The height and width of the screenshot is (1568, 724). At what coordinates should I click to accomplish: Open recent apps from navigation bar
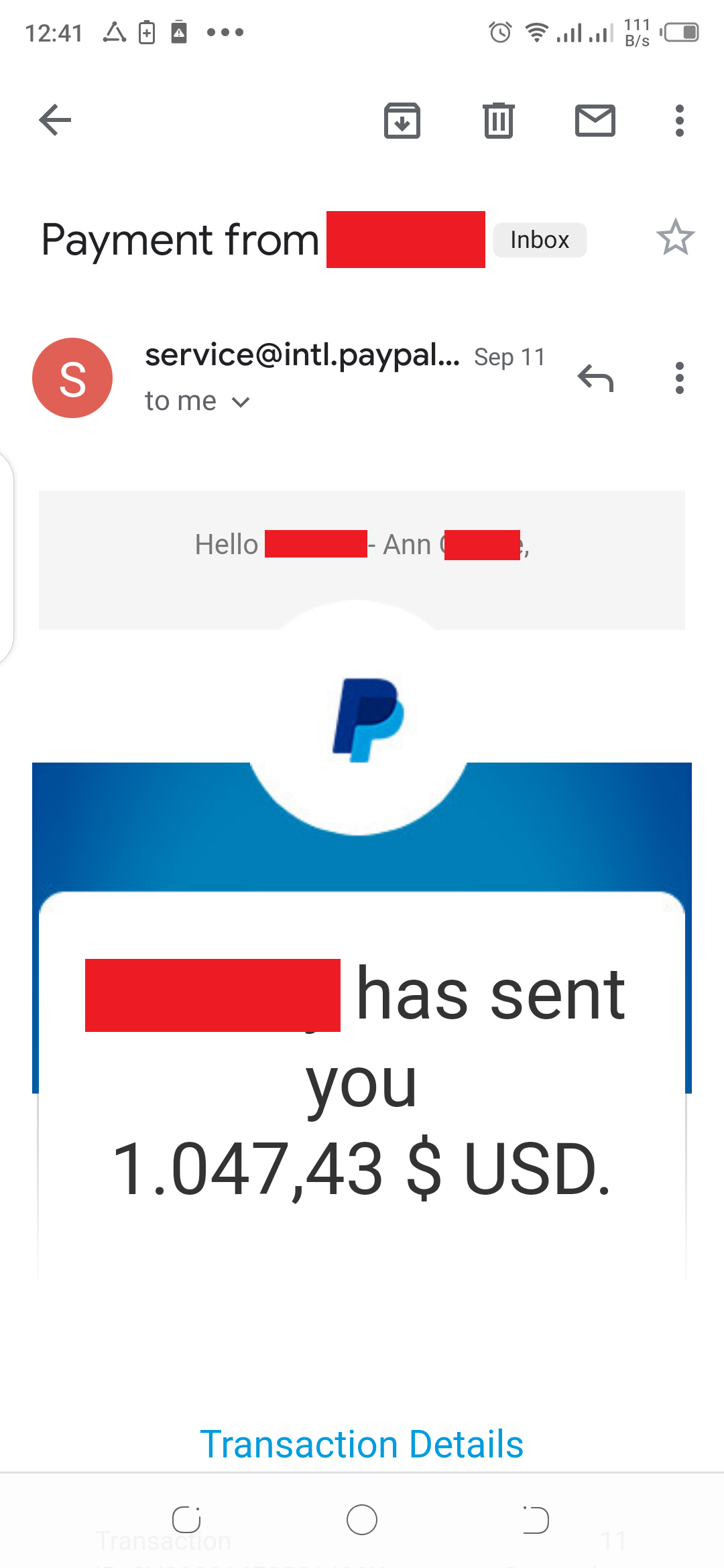186,1520
